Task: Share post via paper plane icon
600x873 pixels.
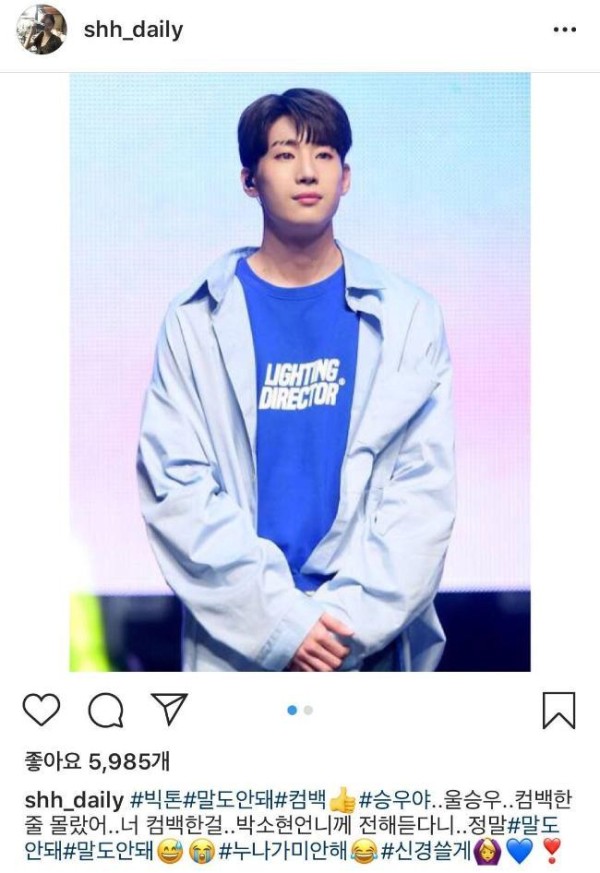Action: (169, 708)
